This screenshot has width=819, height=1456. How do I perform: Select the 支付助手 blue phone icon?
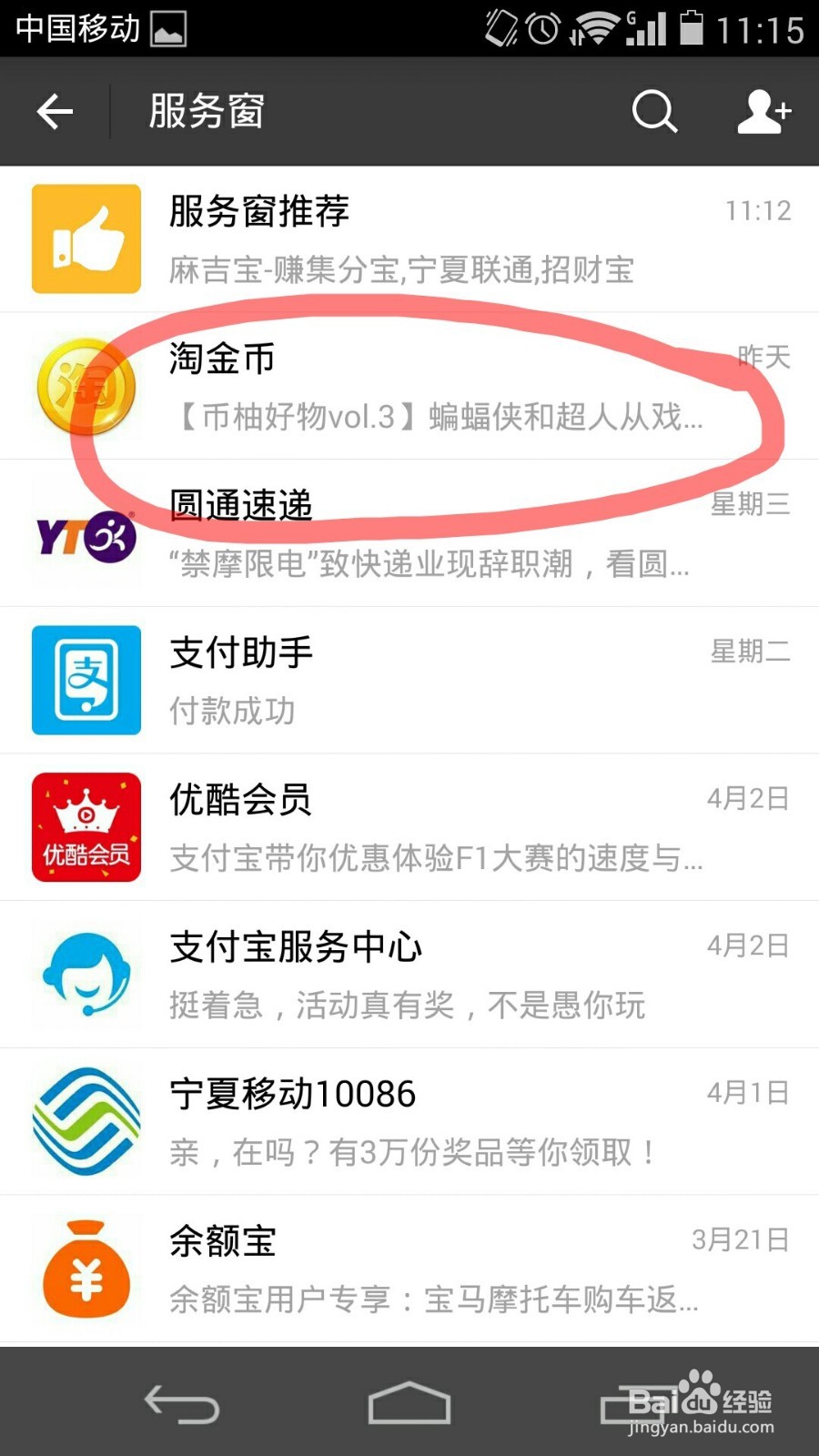click(x=86, y=680)
